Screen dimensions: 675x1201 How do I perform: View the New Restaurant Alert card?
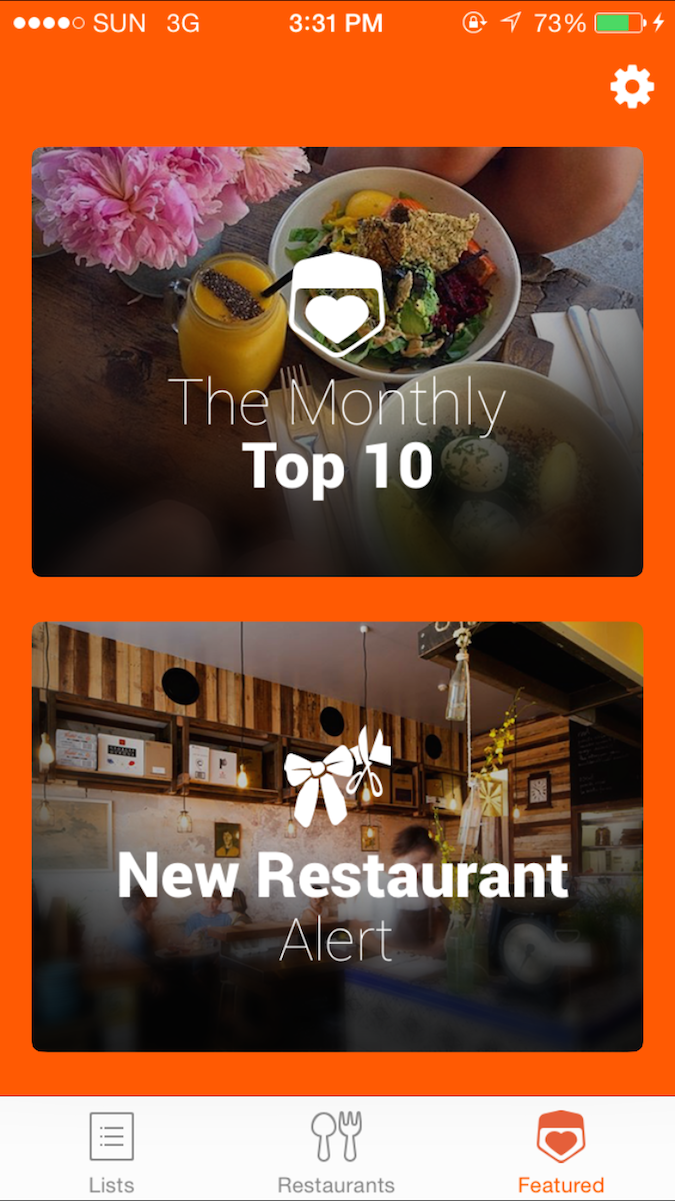pyautogui.click(x=337, y=836)
